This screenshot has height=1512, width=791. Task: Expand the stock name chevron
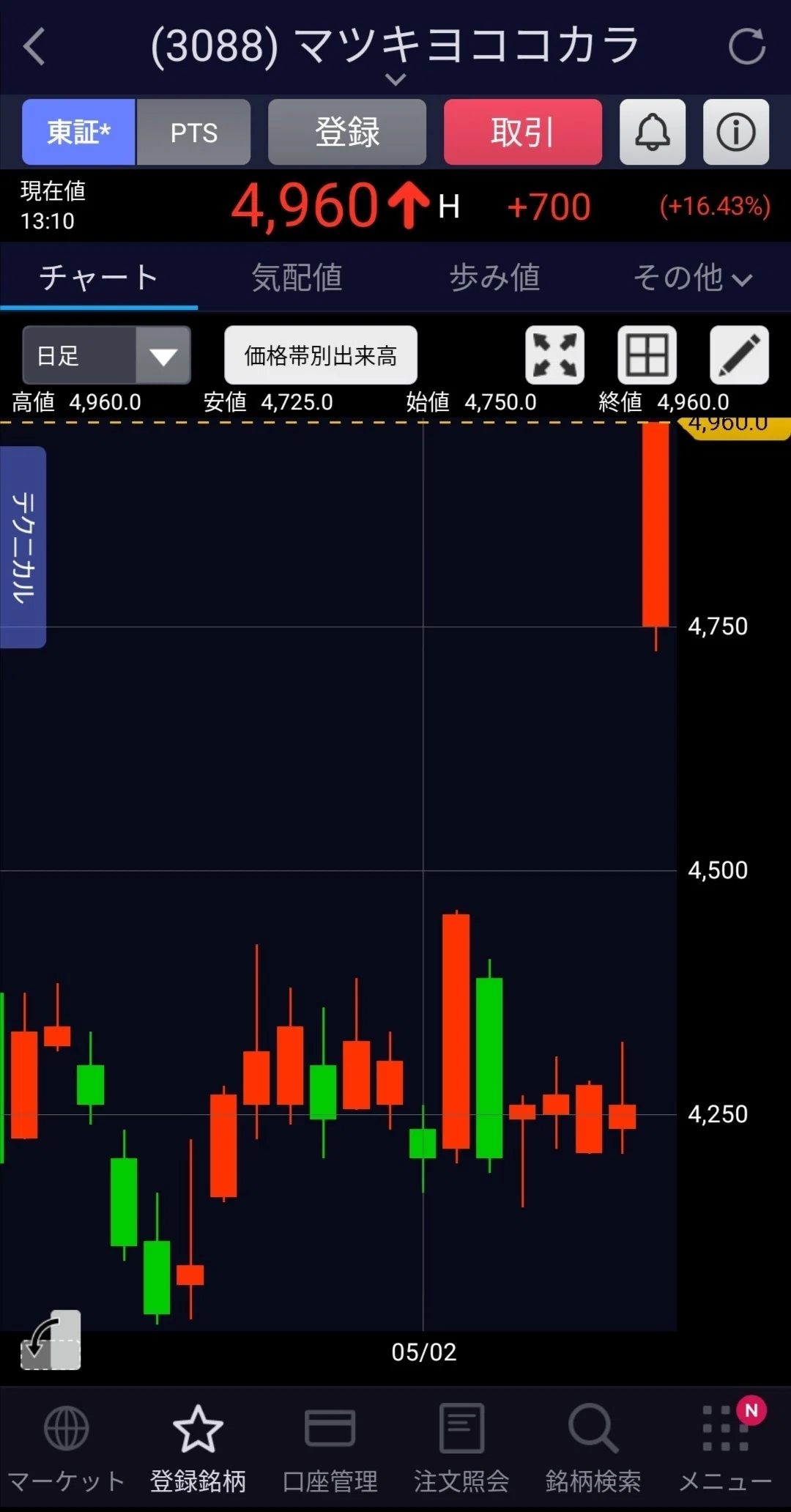(395, 79)
